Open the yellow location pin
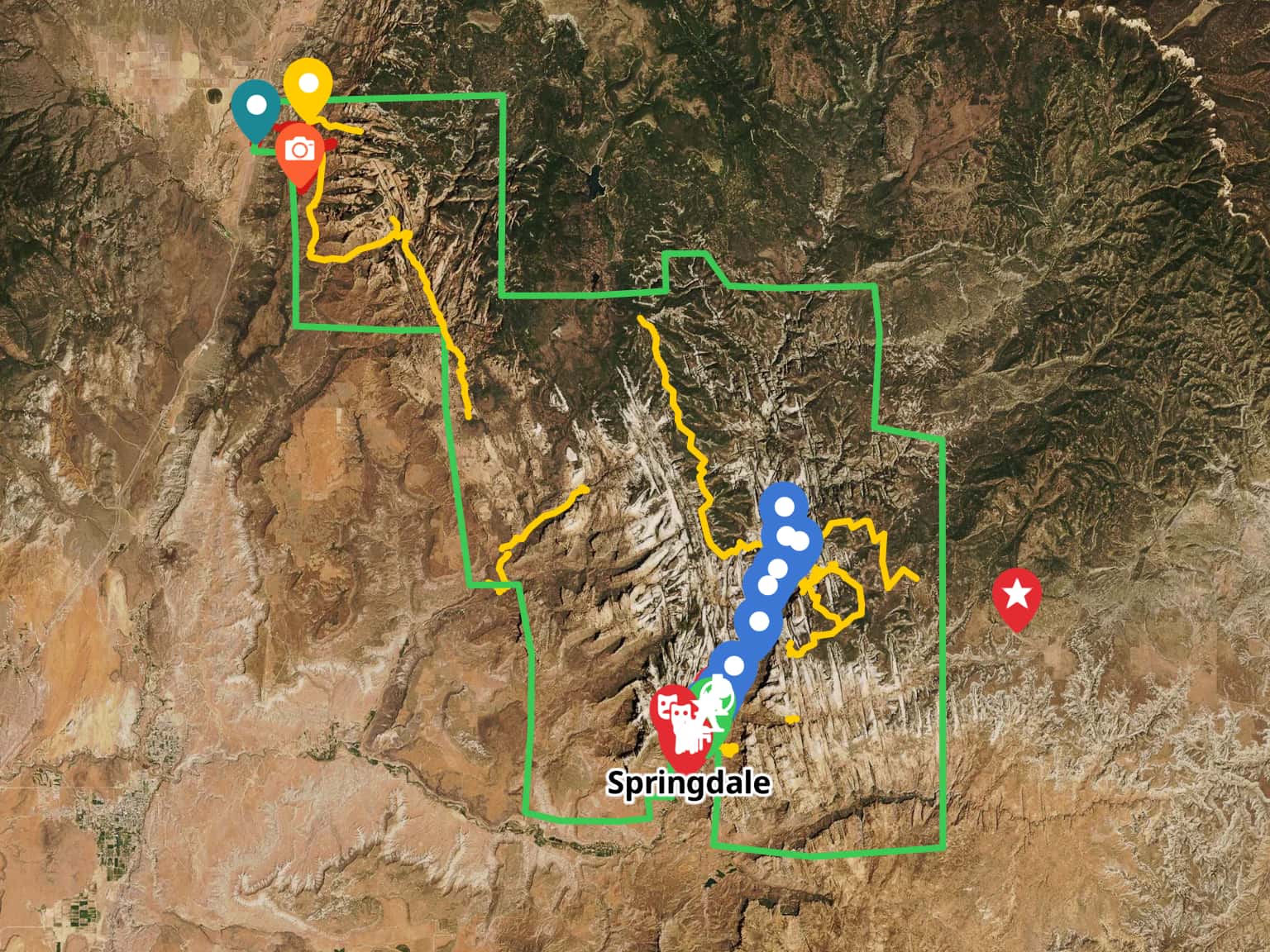Viewport: 1270px width, 952px height. click(308, 84)
